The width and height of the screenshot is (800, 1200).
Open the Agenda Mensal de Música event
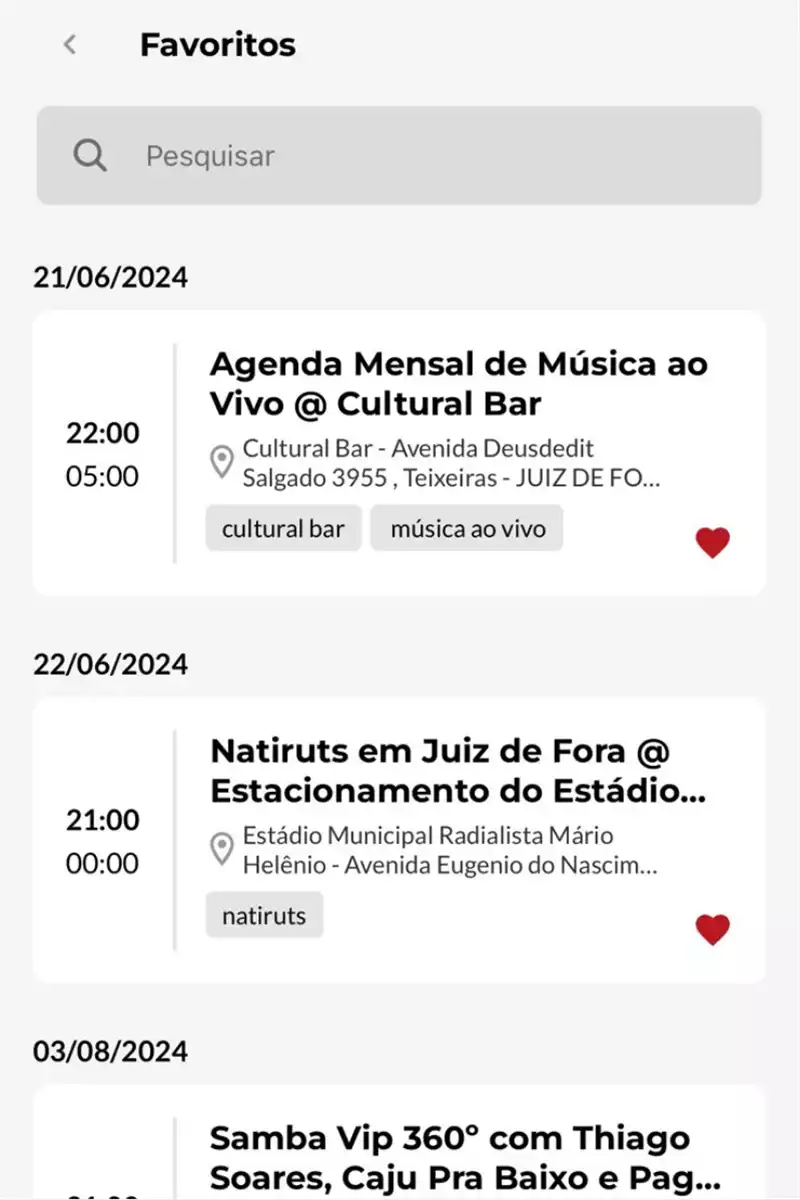[x=458, y=383]
